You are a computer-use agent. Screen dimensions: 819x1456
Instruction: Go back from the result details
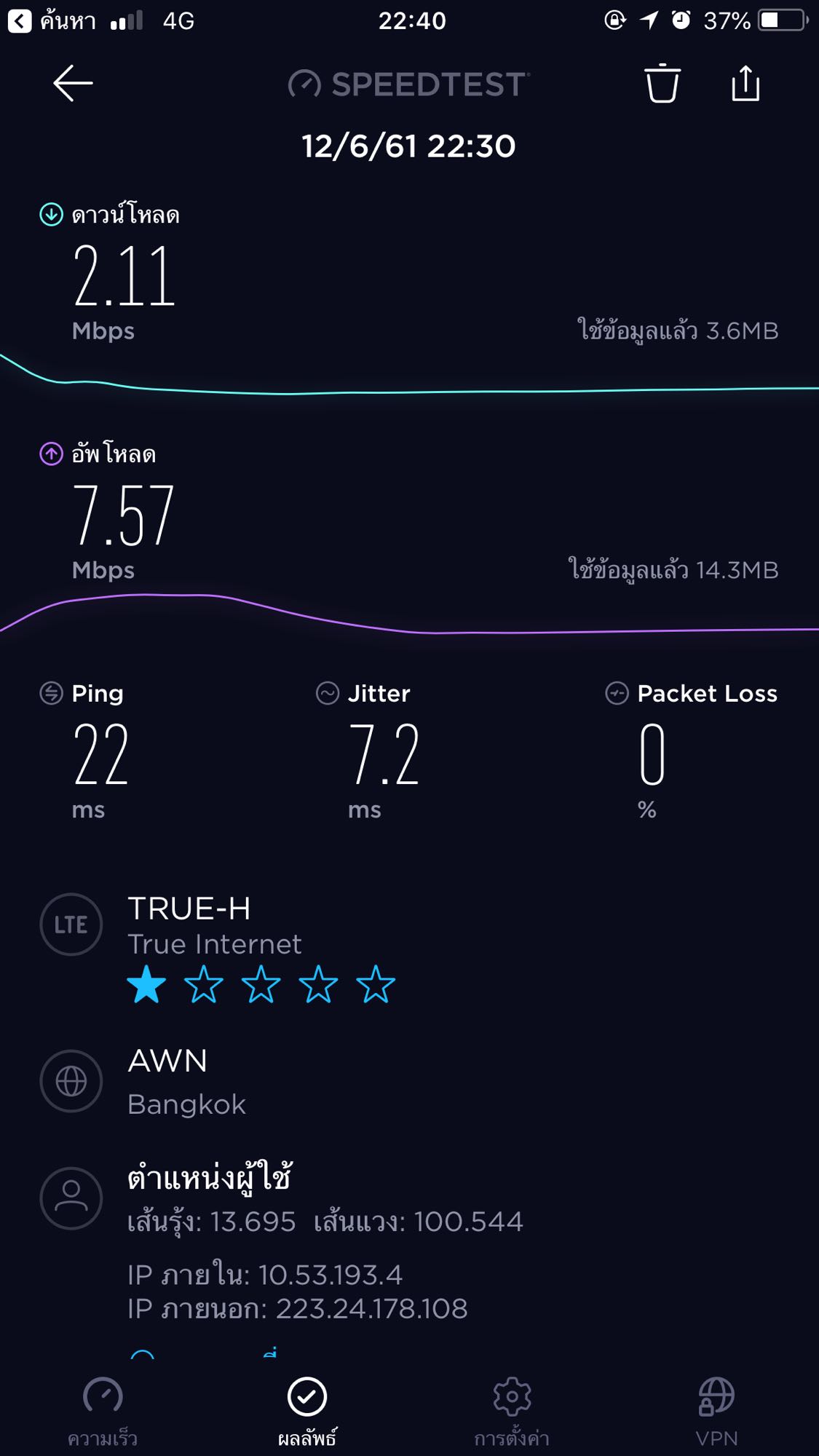click(73, 83)
